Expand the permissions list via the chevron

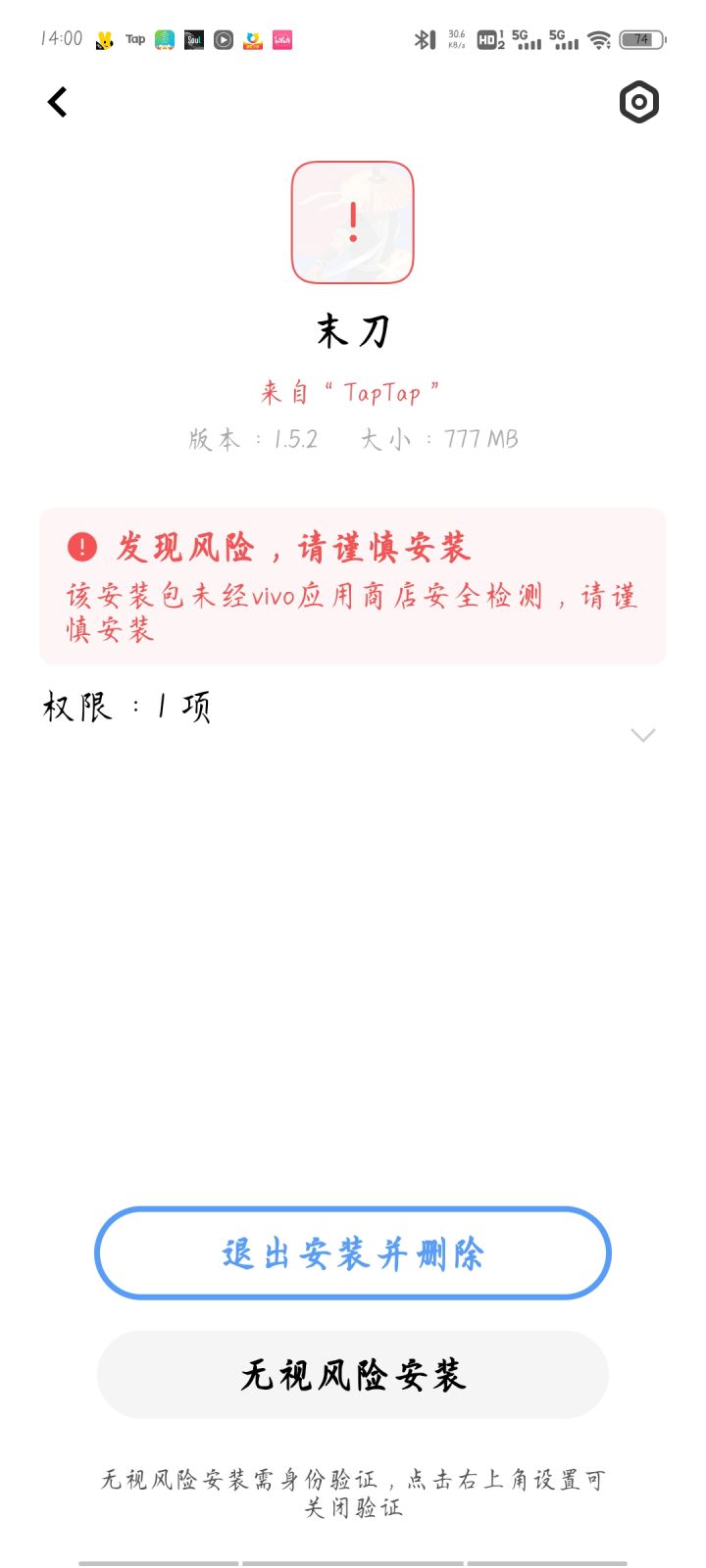pos(642,734)
